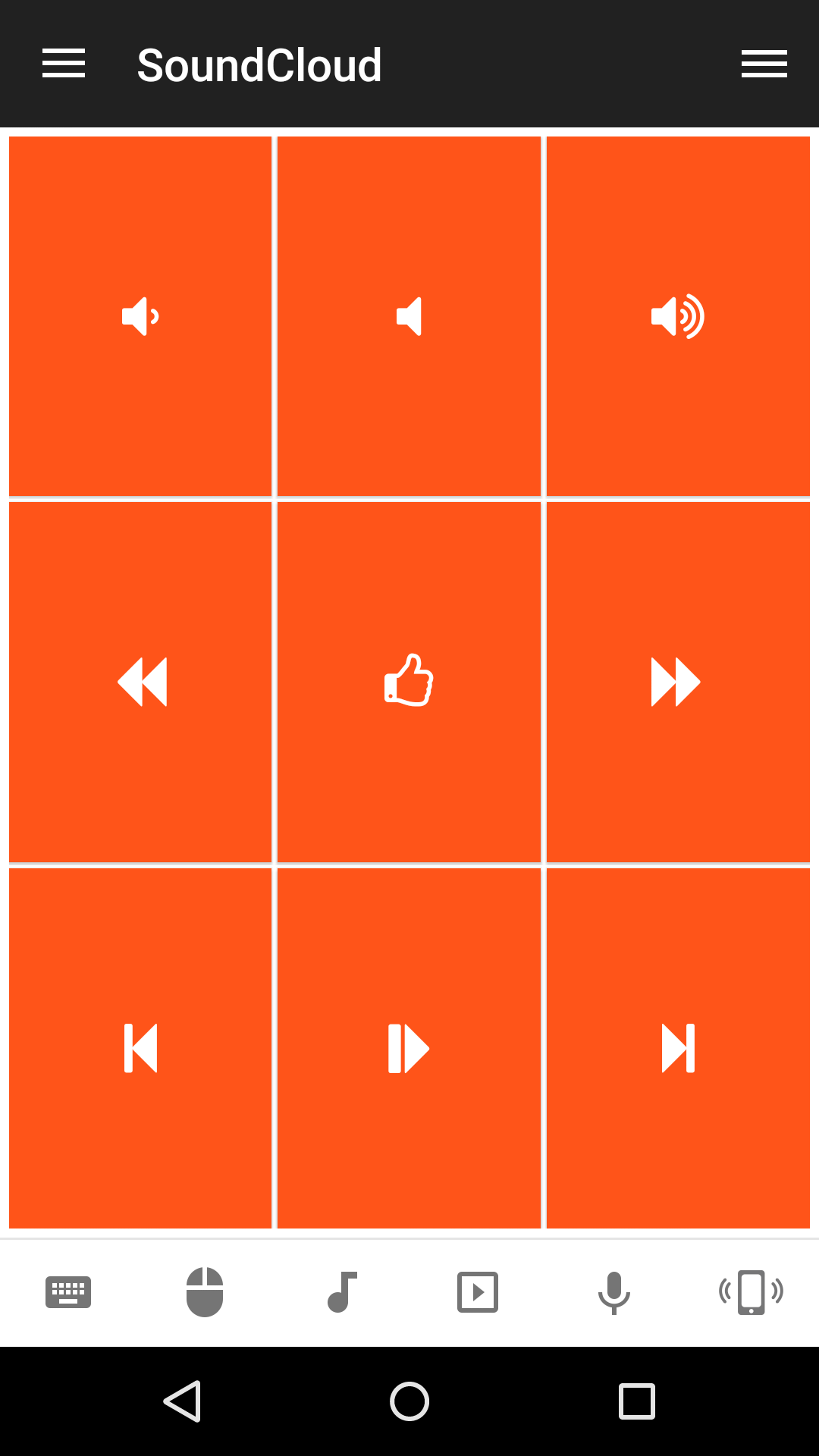Go to the home screen
The image size is (819, 1456).
pos(409,1401)
